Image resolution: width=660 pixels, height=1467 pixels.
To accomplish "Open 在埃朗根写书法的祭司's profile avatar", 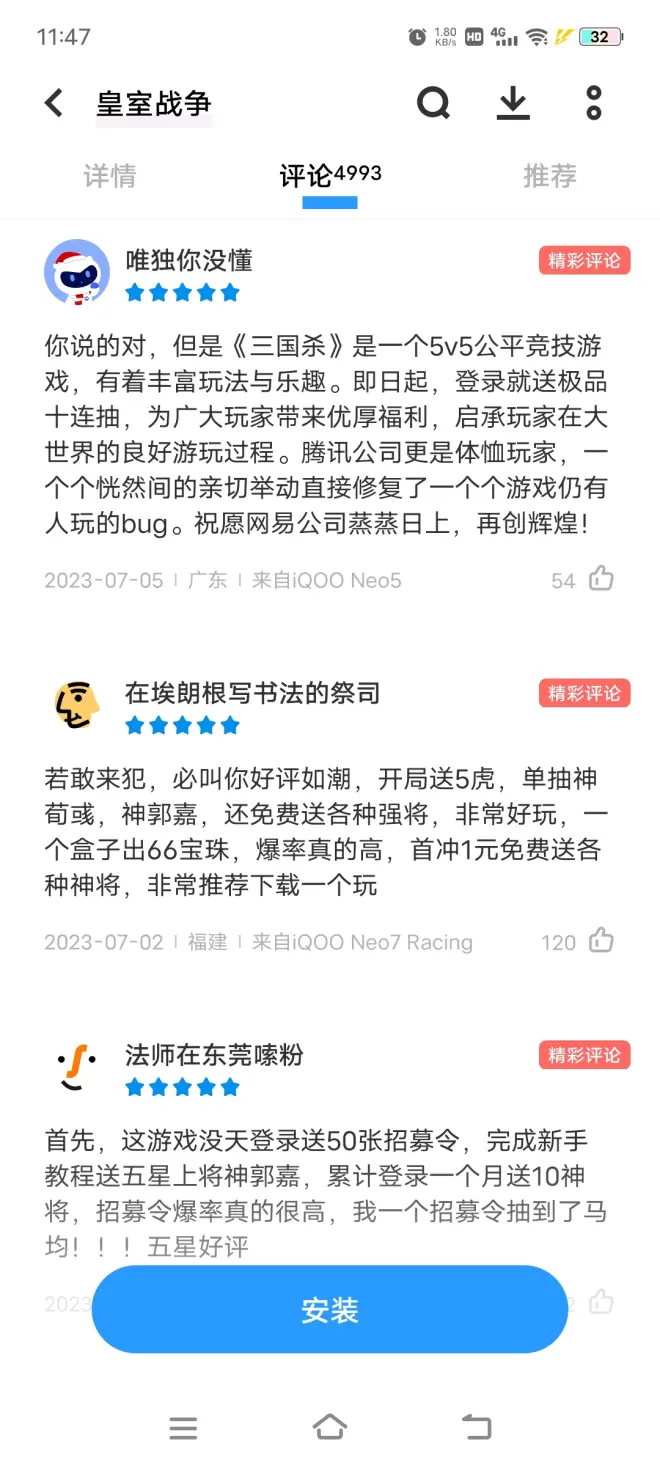I will coord(77,705).
